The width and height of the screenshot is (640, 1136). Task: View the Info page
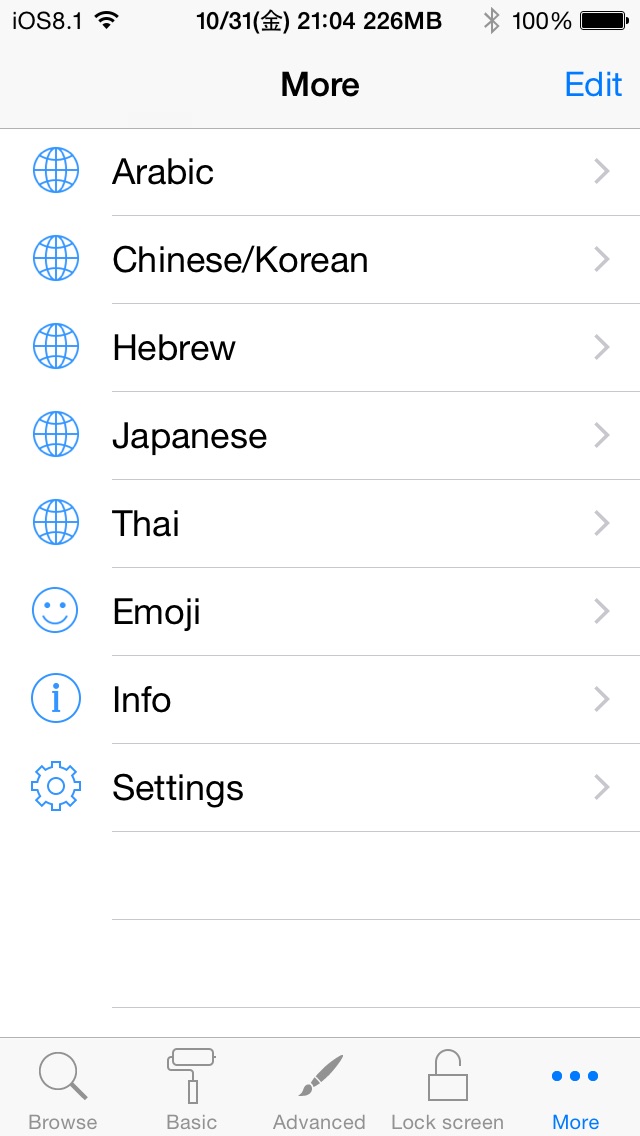coord(320,699)
